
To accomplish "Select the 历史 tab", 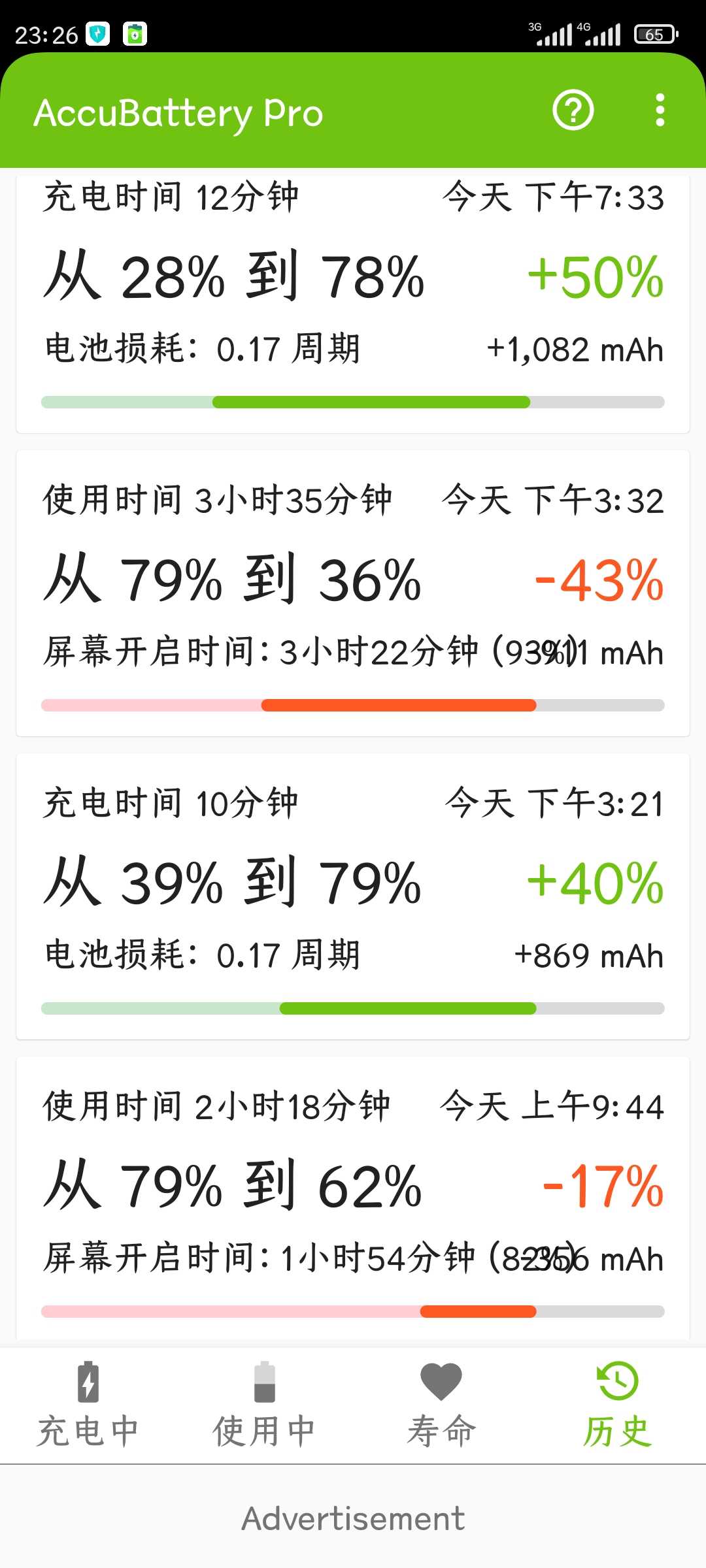I will pyautogui.click(x=618, y=1404).
